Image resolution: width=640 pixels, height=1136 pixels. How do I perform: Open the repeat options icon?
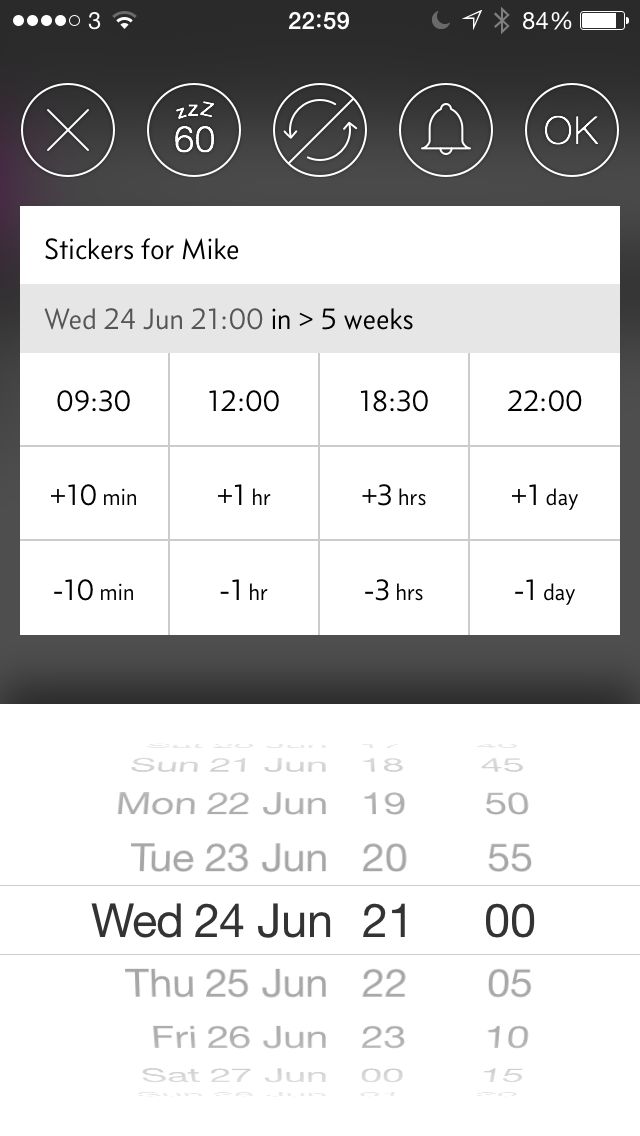[320, 130]
